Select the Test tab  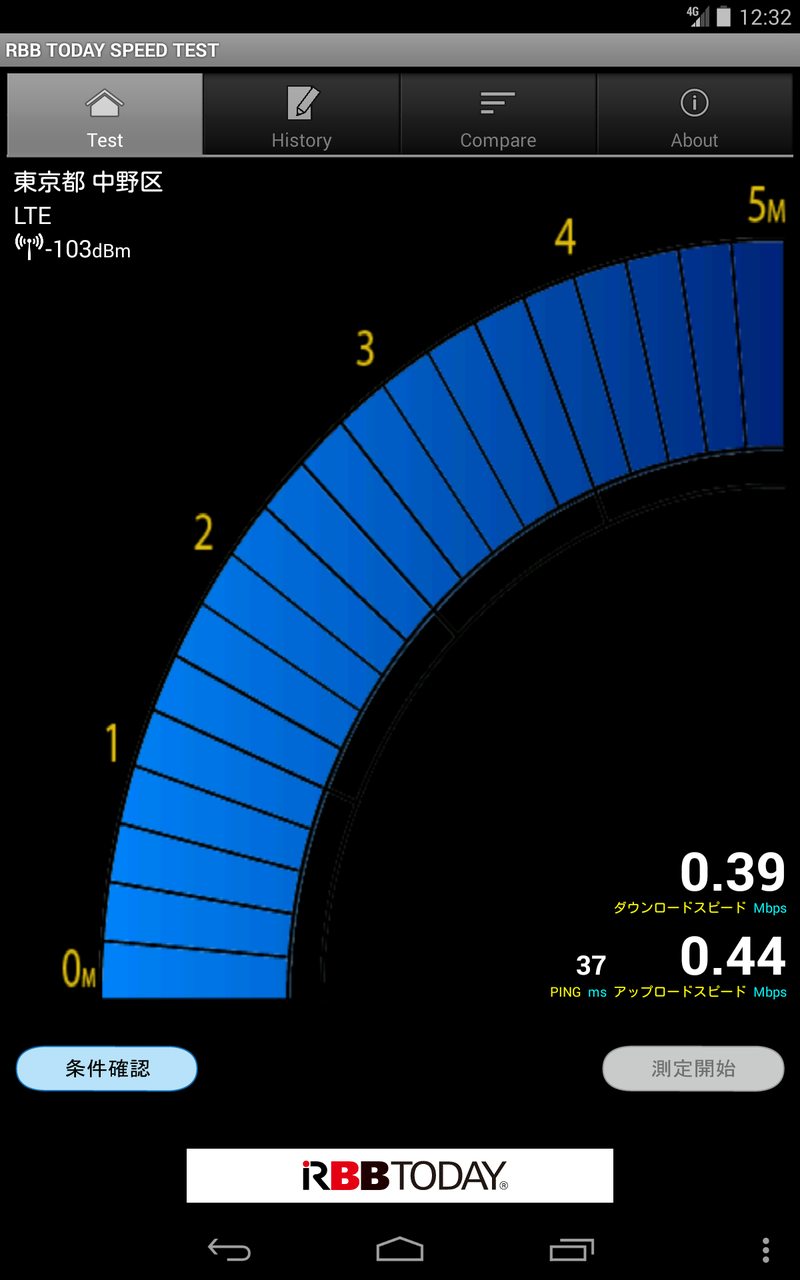tap(105, 114)
